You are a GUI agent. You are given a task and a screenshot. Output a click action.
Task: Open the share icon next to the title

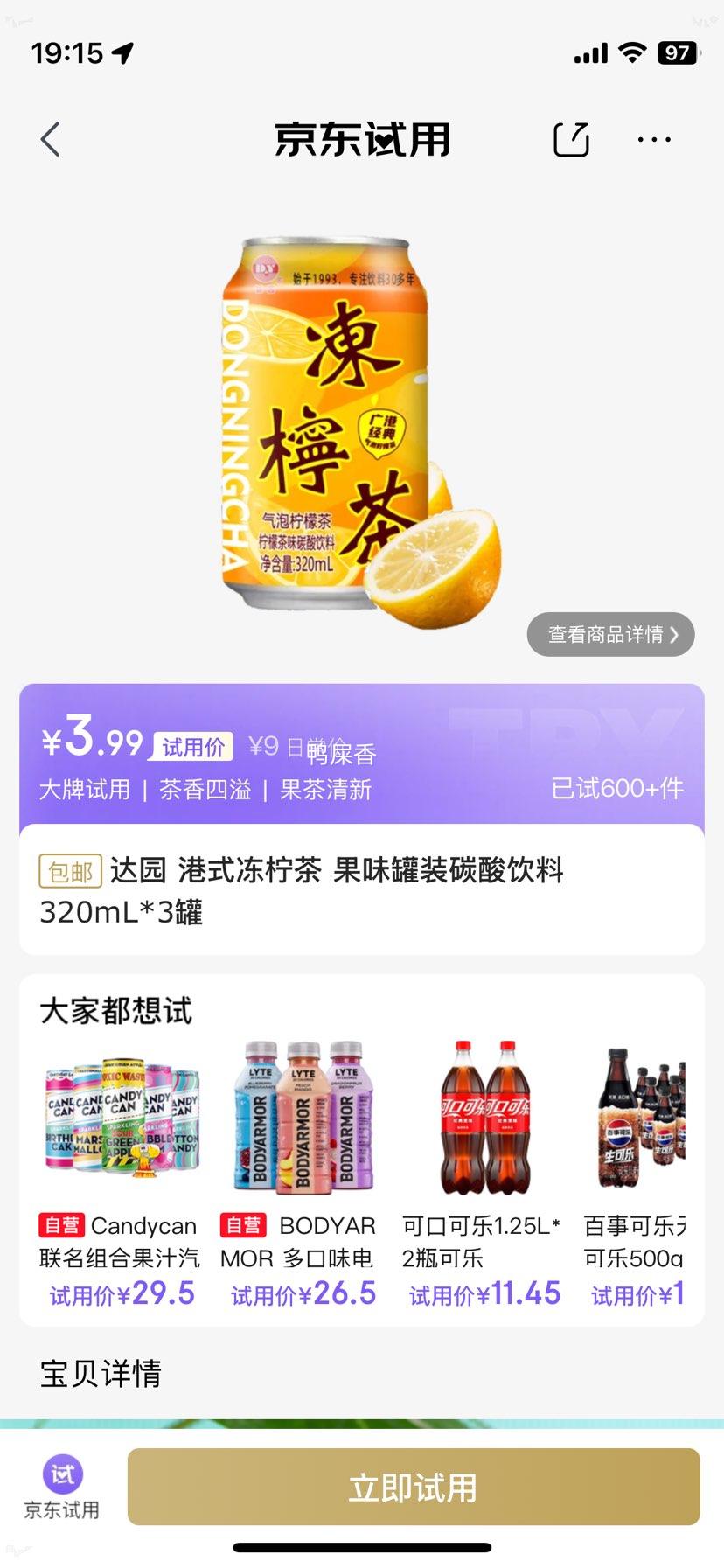pos(570,138)
